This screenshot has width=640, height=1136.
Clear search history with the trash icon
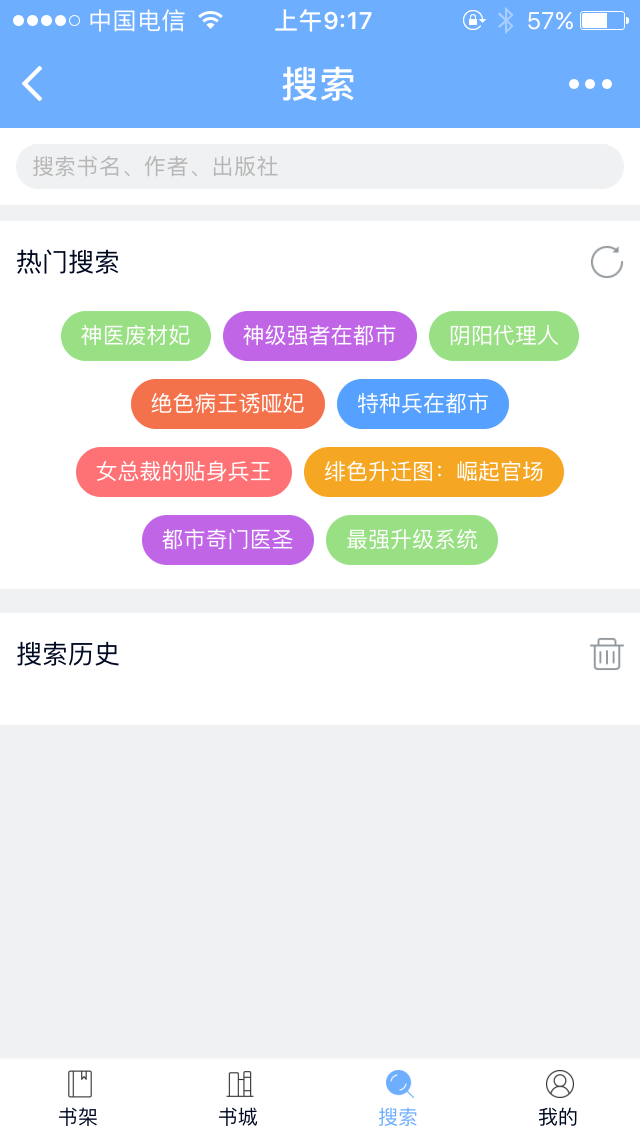tap(606, 654)
